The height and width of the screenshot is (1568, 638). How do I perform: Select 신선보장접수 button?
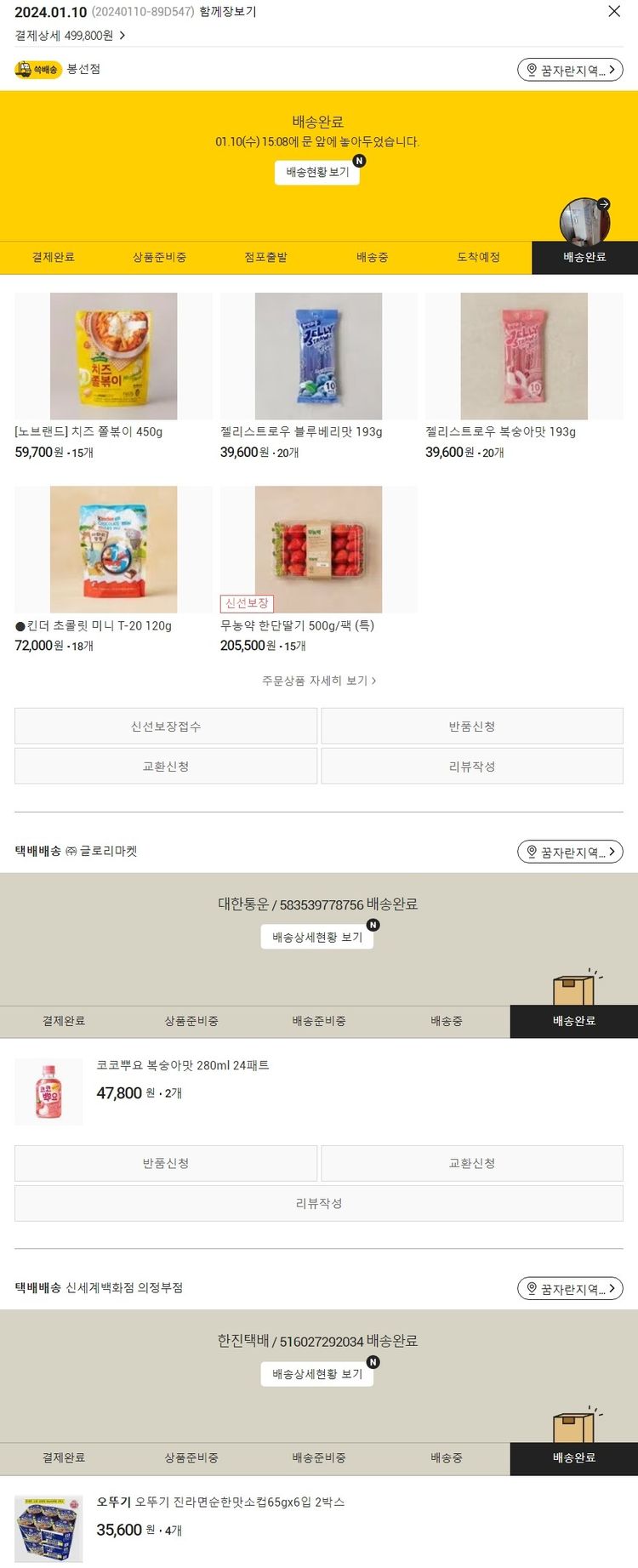[x=166, y=727]
